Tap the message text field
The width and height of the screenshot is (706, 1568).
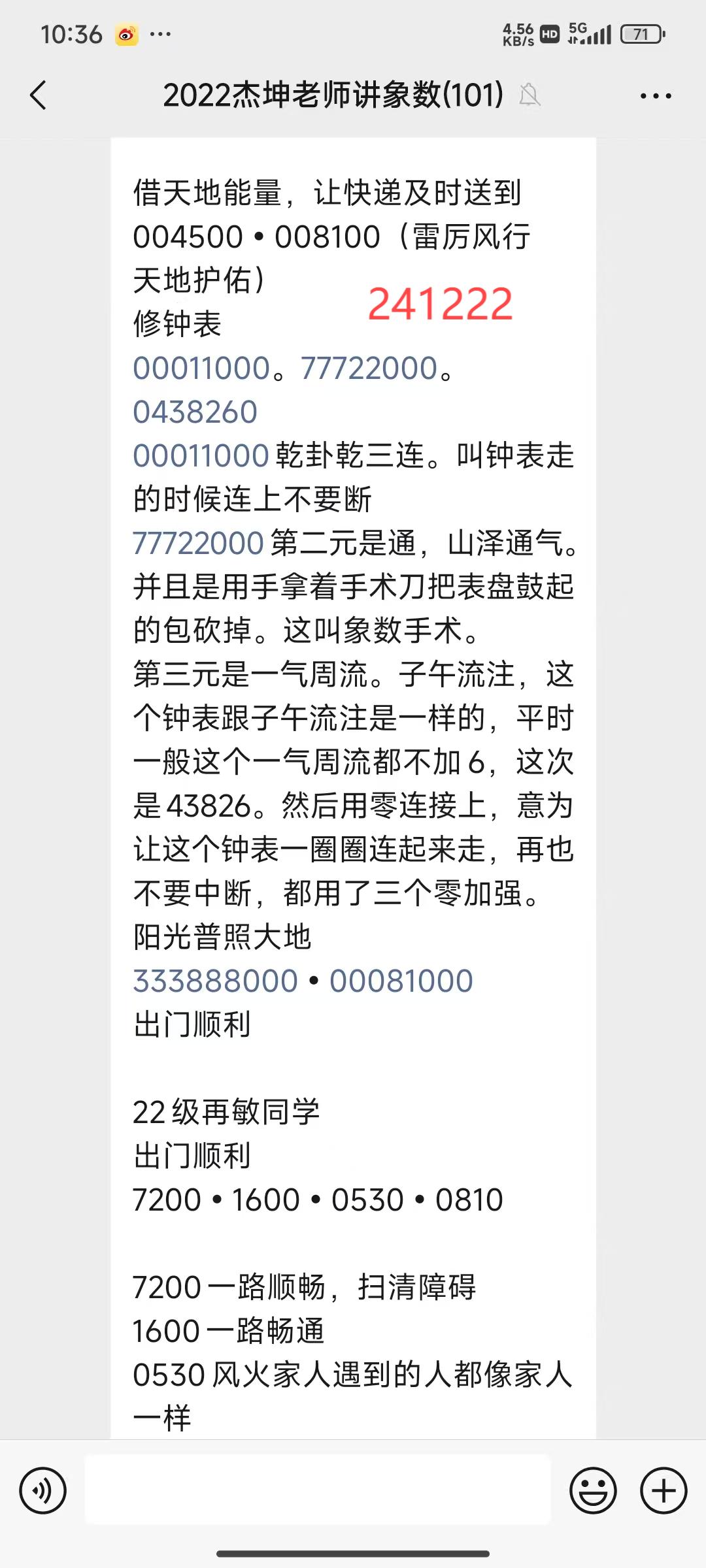point(318,1490)
